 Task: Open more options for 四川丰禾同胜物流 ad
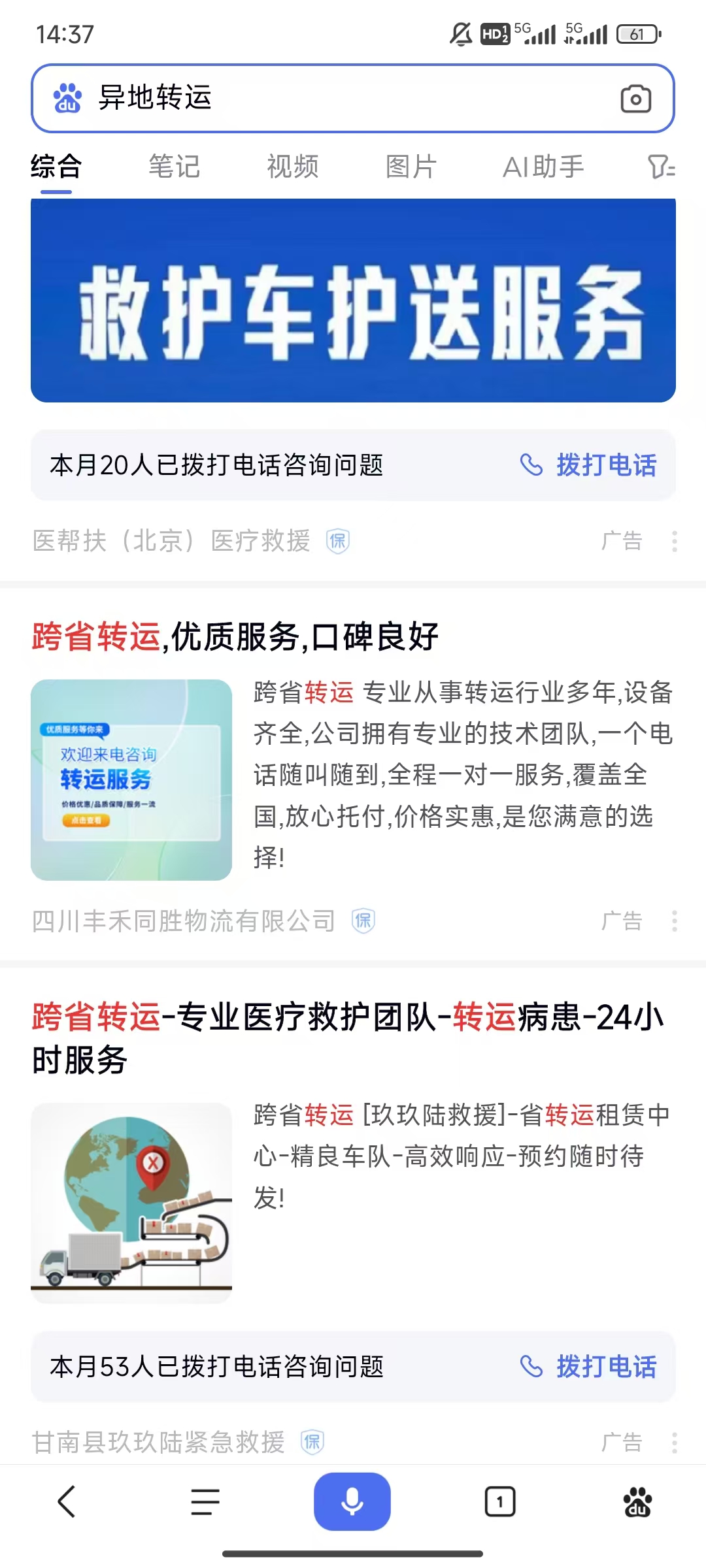pos(674,921)
